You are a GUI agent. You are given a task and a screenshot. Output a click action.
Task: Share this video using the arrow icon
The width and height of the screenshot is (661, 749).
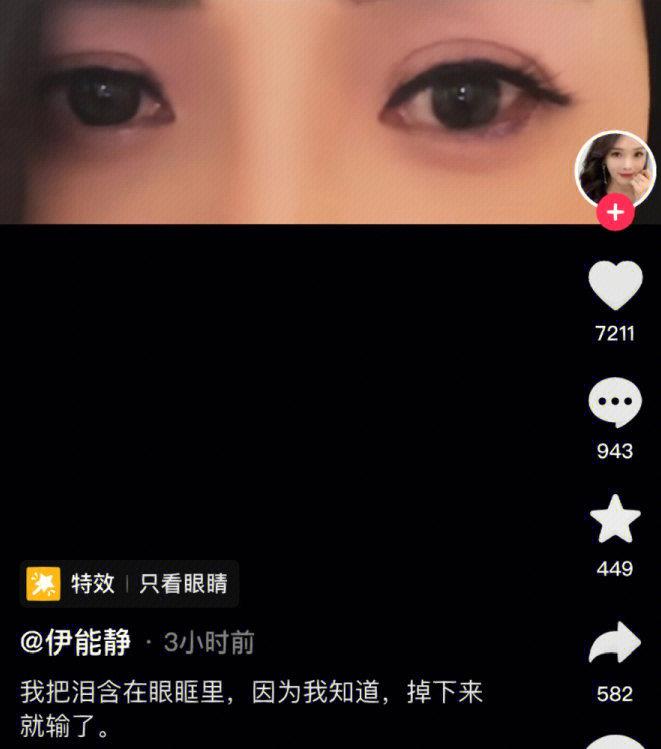tap(615, 643)
